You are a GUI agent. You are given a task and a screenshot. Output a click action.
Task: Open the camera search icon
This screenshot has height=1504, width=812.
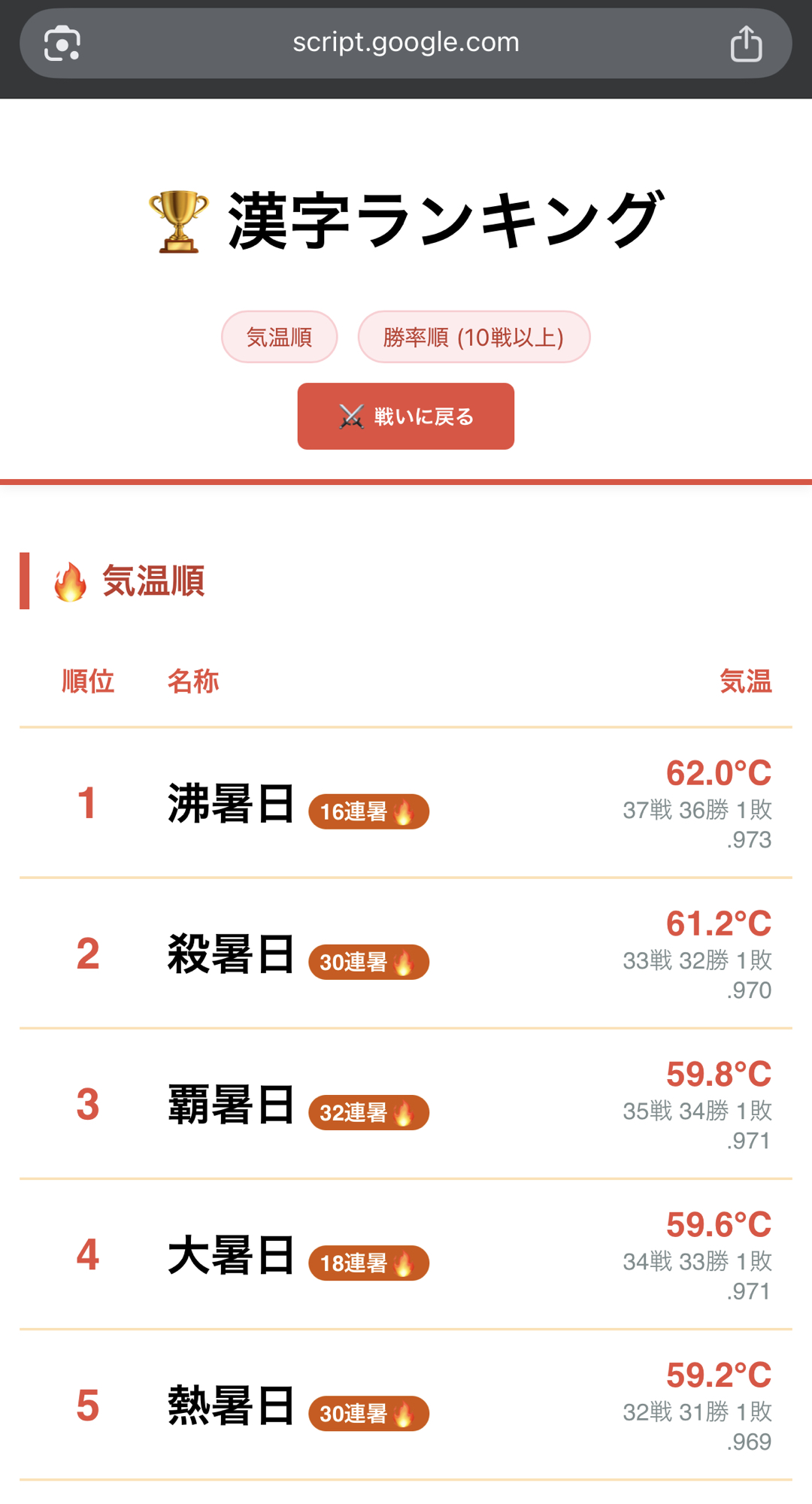[62, 43]
